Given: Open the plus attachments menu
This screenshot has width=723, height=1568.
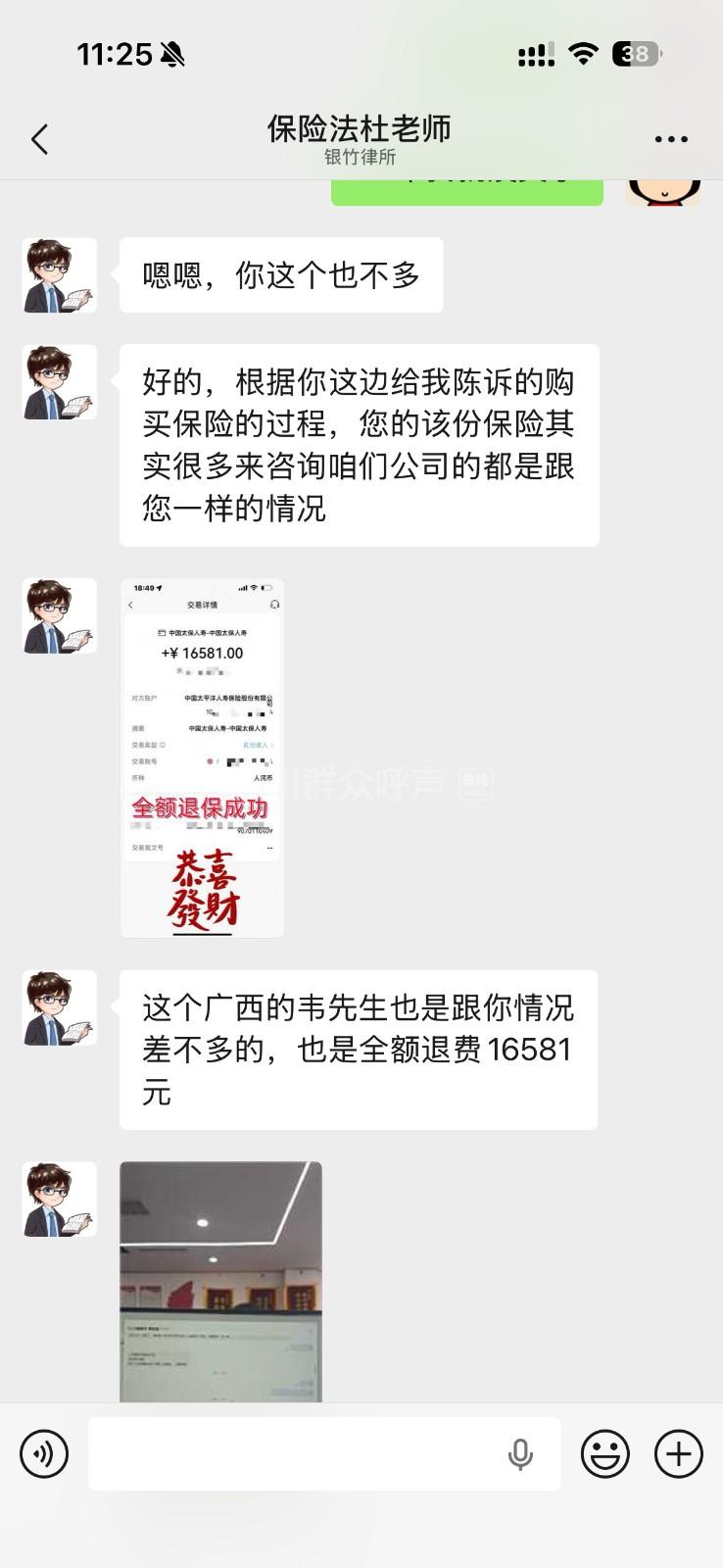Looking at the screenshot, I should (679, 1453).
